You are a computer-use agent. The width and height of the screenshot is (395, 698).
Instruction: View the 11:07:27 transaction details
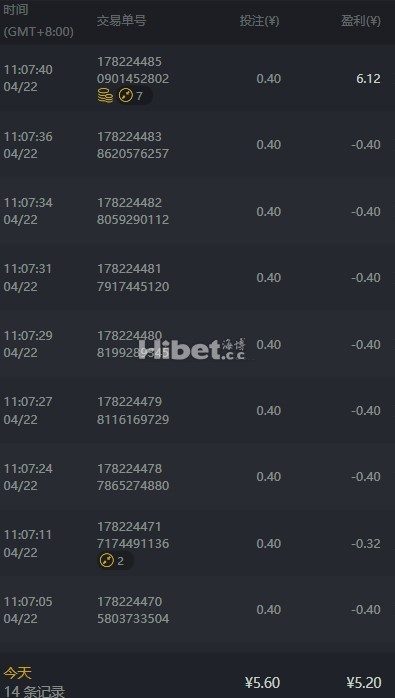[197, 410]
